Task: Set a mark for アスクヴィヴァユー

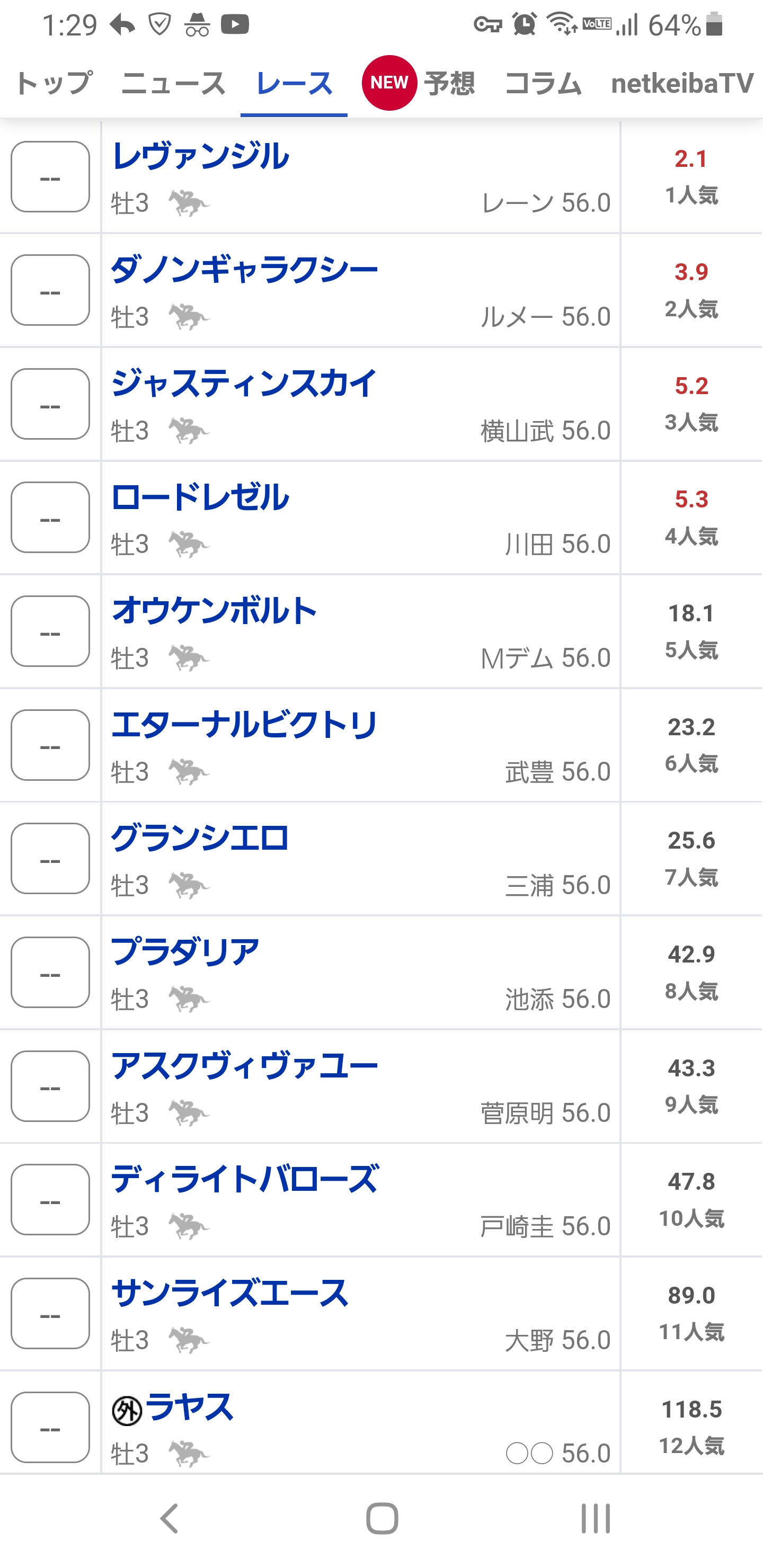Action: (50, 1086)
